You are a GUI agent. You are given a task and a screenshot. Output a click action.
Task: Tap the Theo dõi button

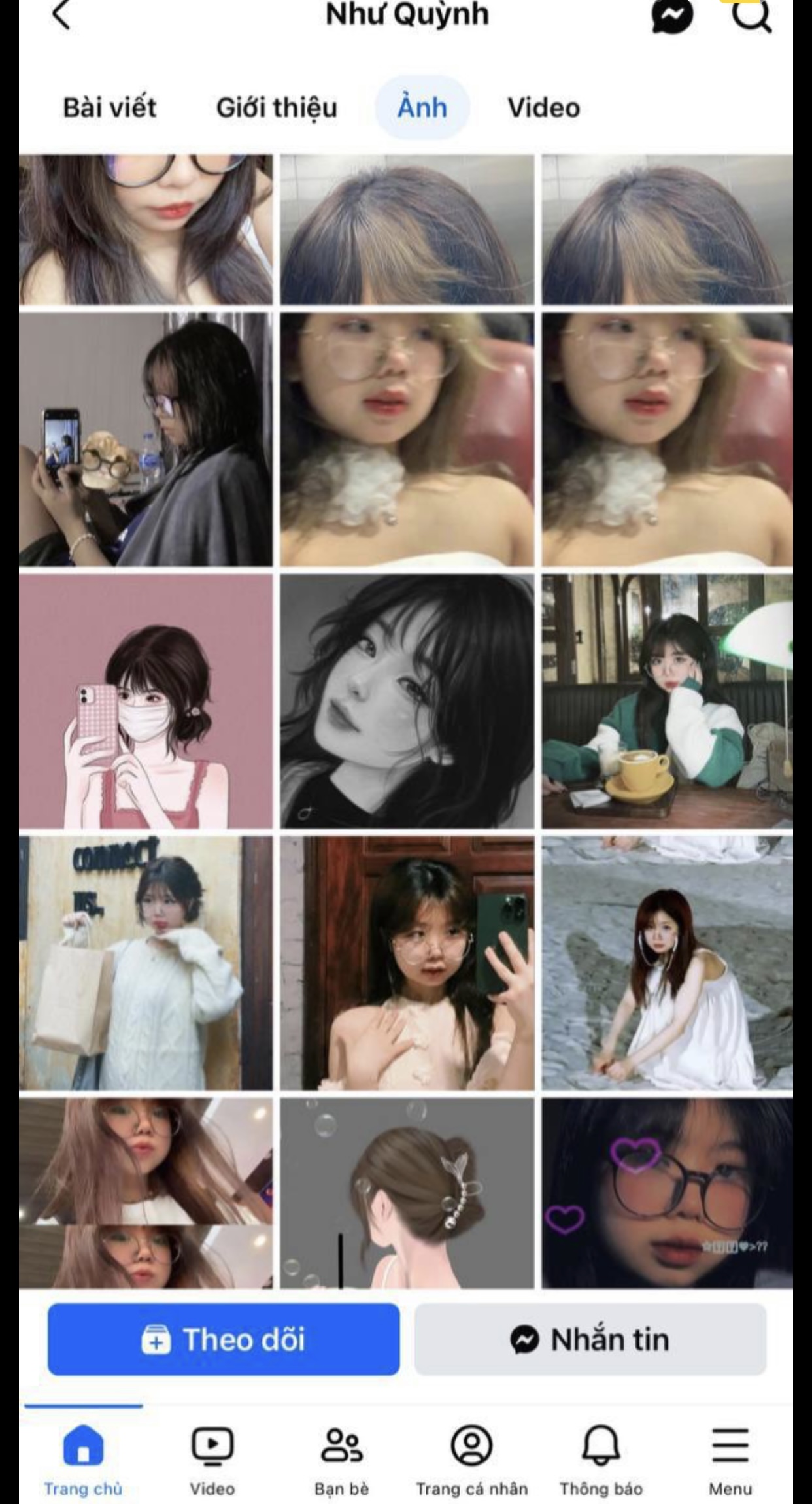pyautogui.click(x=224, y=1339)
